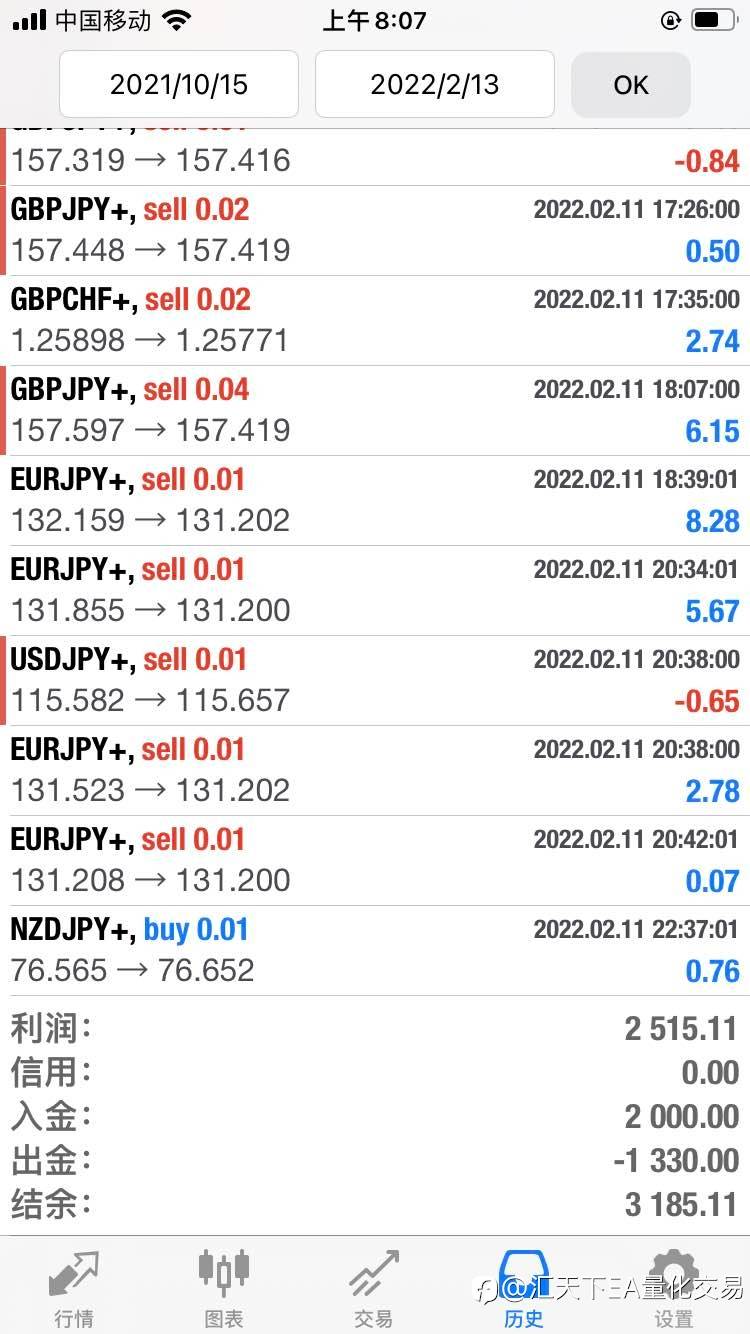Open the 设置 tab
The image size is (750, 1334).
tap(673, 1288)
